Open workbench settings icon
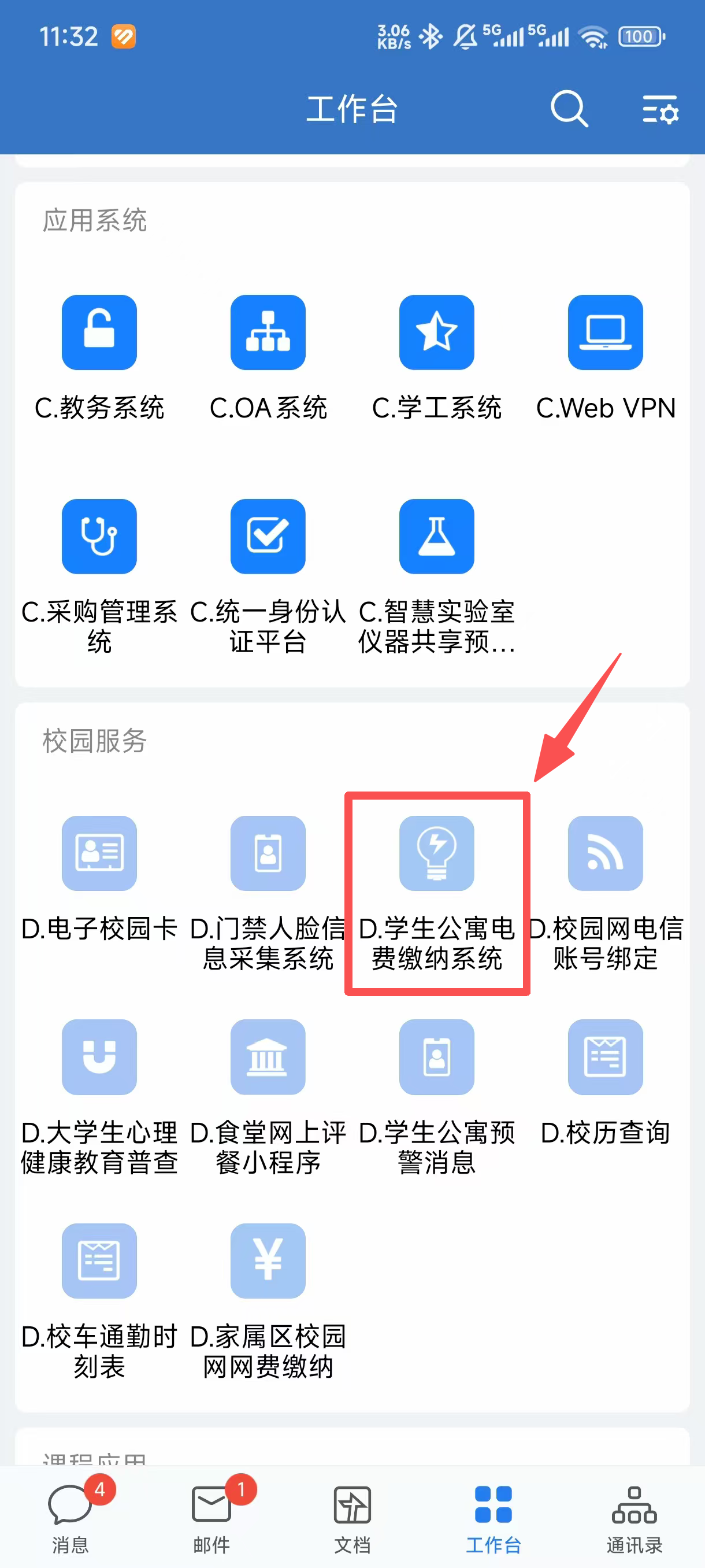 [x=660, y=110]
